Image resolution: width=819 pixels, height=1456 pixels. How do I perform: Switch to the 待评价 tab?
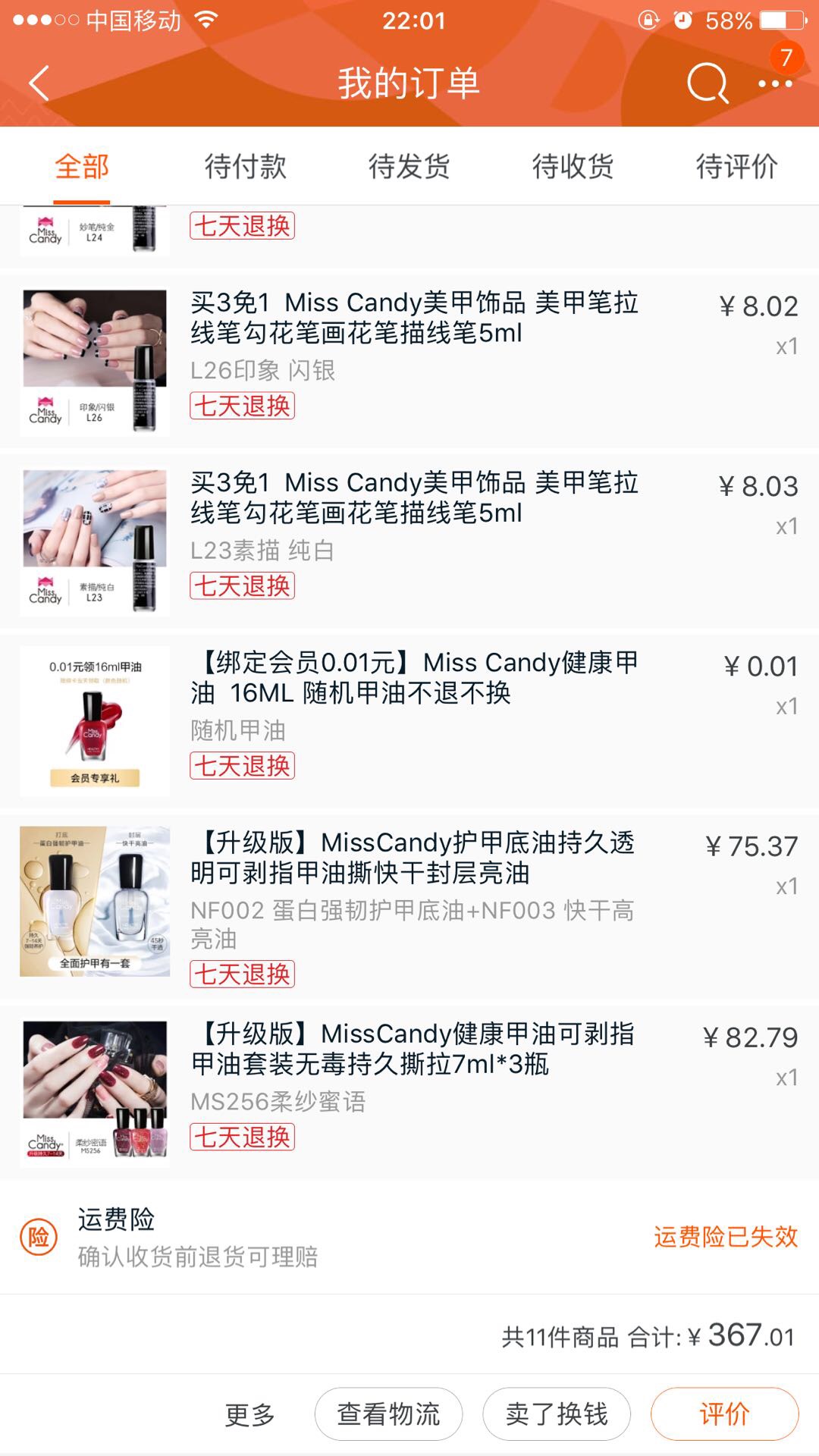[x=736, y=166]
